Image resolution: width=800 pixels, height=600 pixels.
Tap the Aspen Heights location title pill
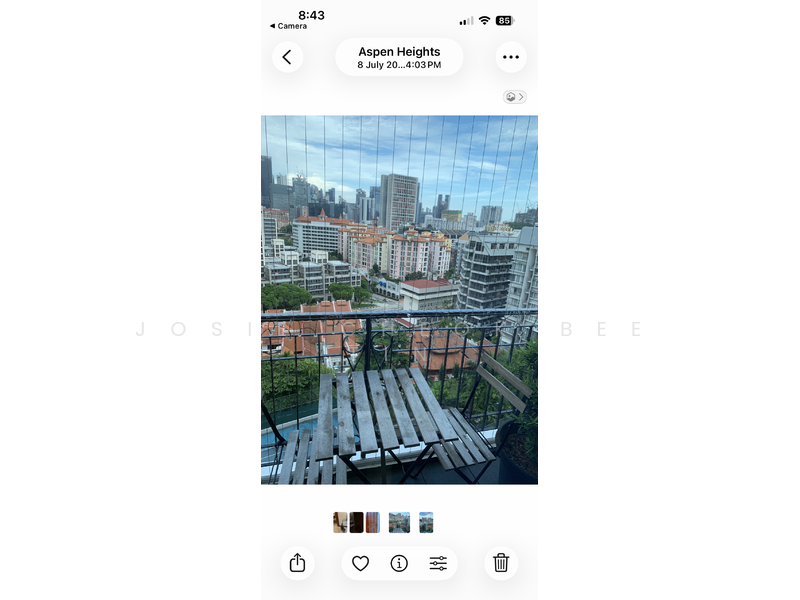point(399,57)
